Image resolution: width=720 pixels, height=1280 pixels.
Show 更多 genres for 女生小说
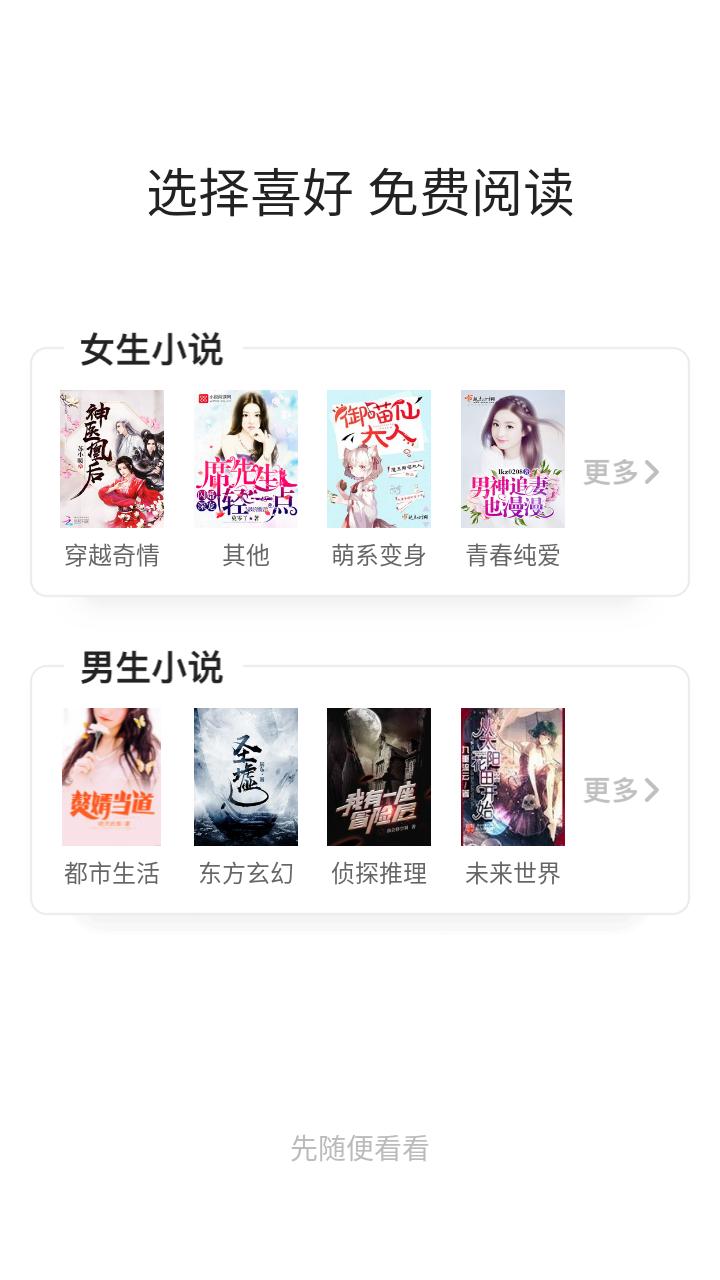coord(621,472)
